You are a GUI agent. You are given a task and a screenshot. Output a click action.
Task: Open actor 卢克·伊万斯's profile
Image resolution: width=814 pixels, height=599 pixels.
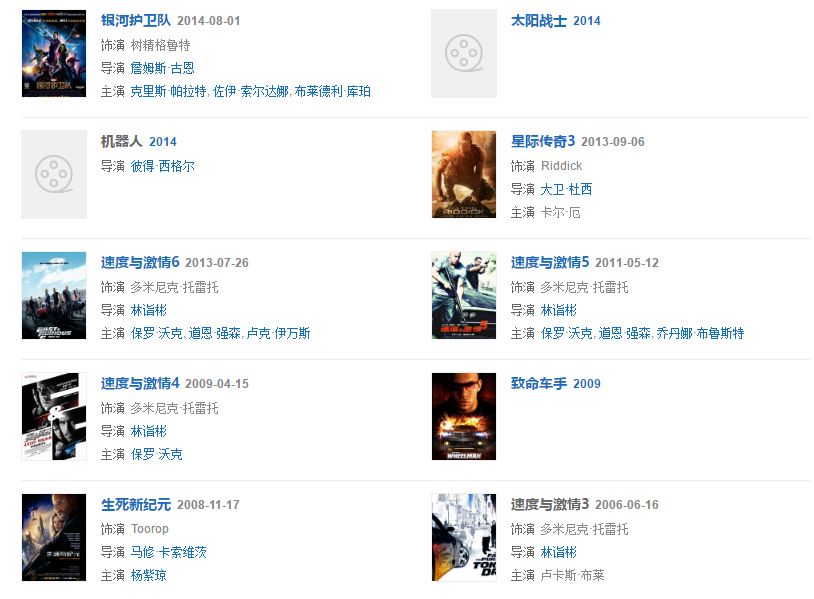[278, 333]
